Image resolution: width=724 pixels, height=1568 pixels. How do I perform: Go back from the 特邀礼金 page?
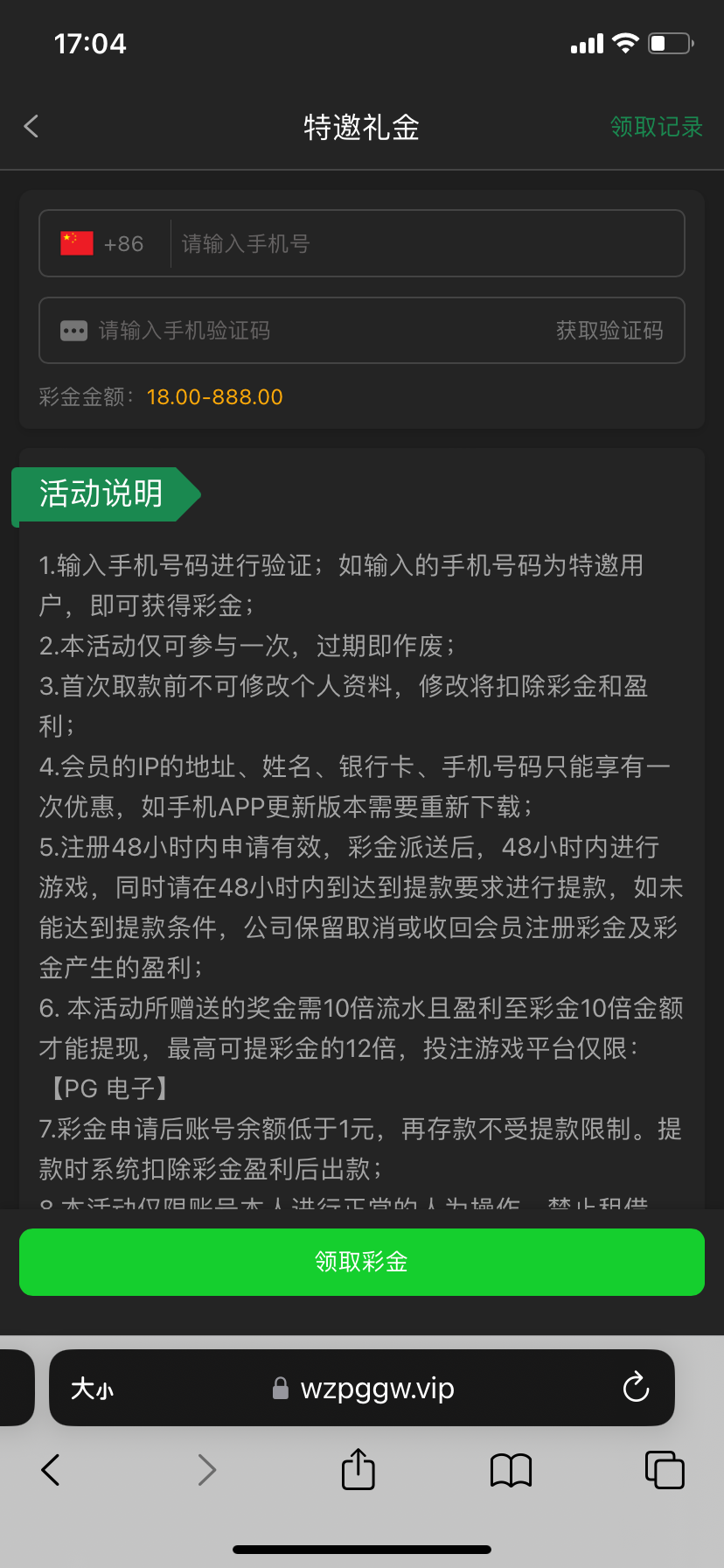tap(31, 127)
